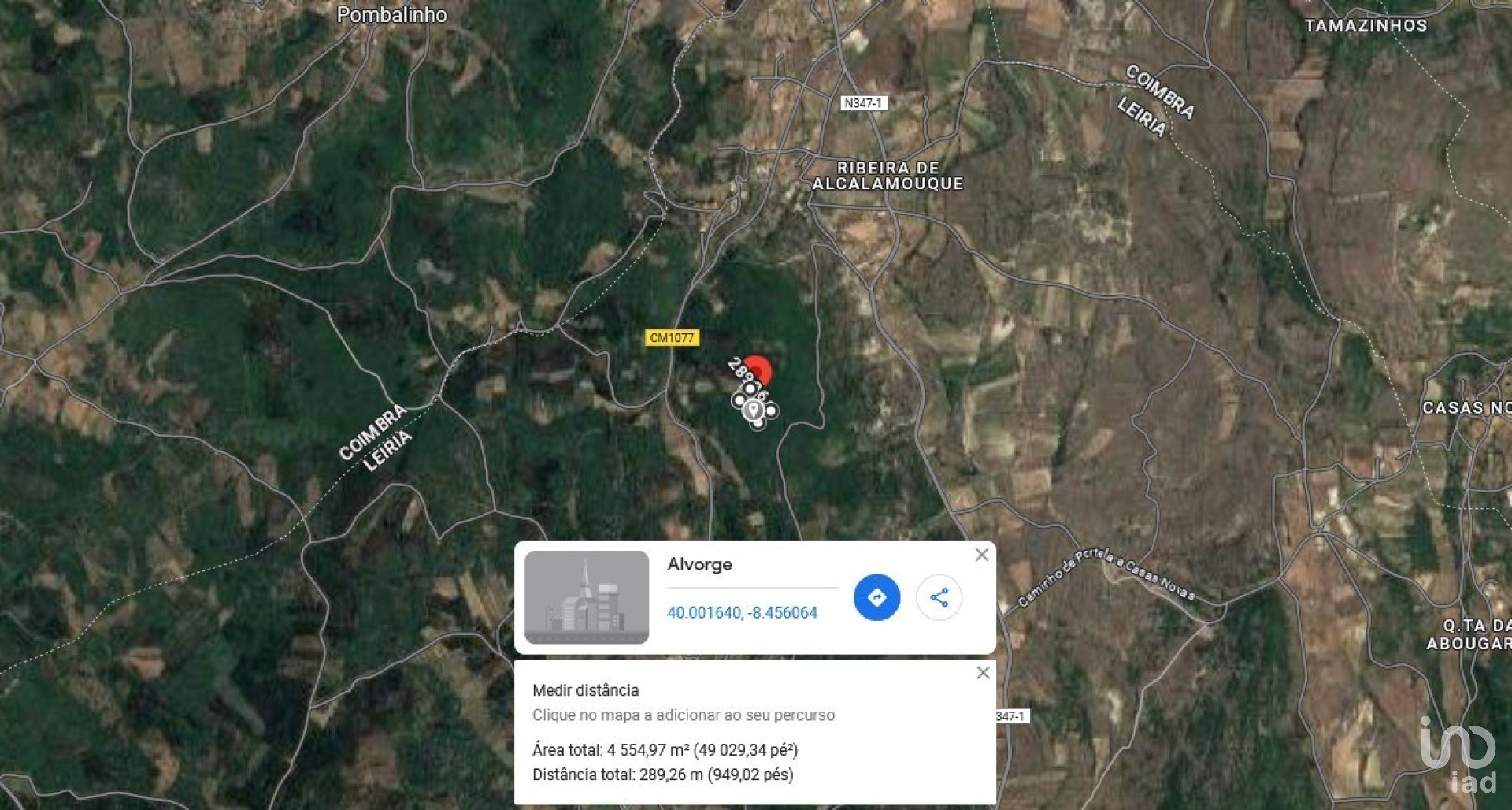Close the Alvorge place card
Image resolution: width=1512 pixels, height=810 pixels.
[x=981, y=555]
